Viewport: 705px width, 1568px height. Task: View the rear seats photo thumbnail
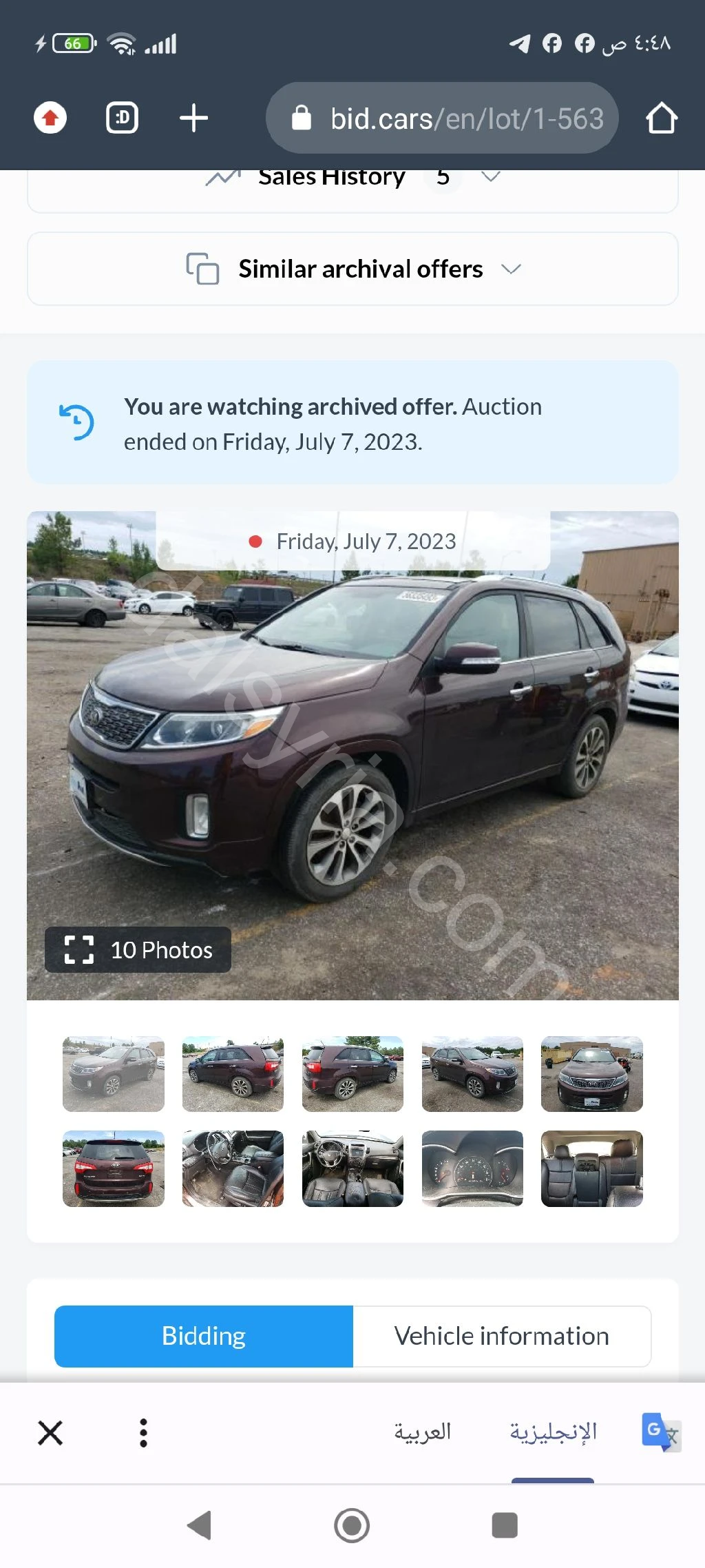pos(591,1168)
